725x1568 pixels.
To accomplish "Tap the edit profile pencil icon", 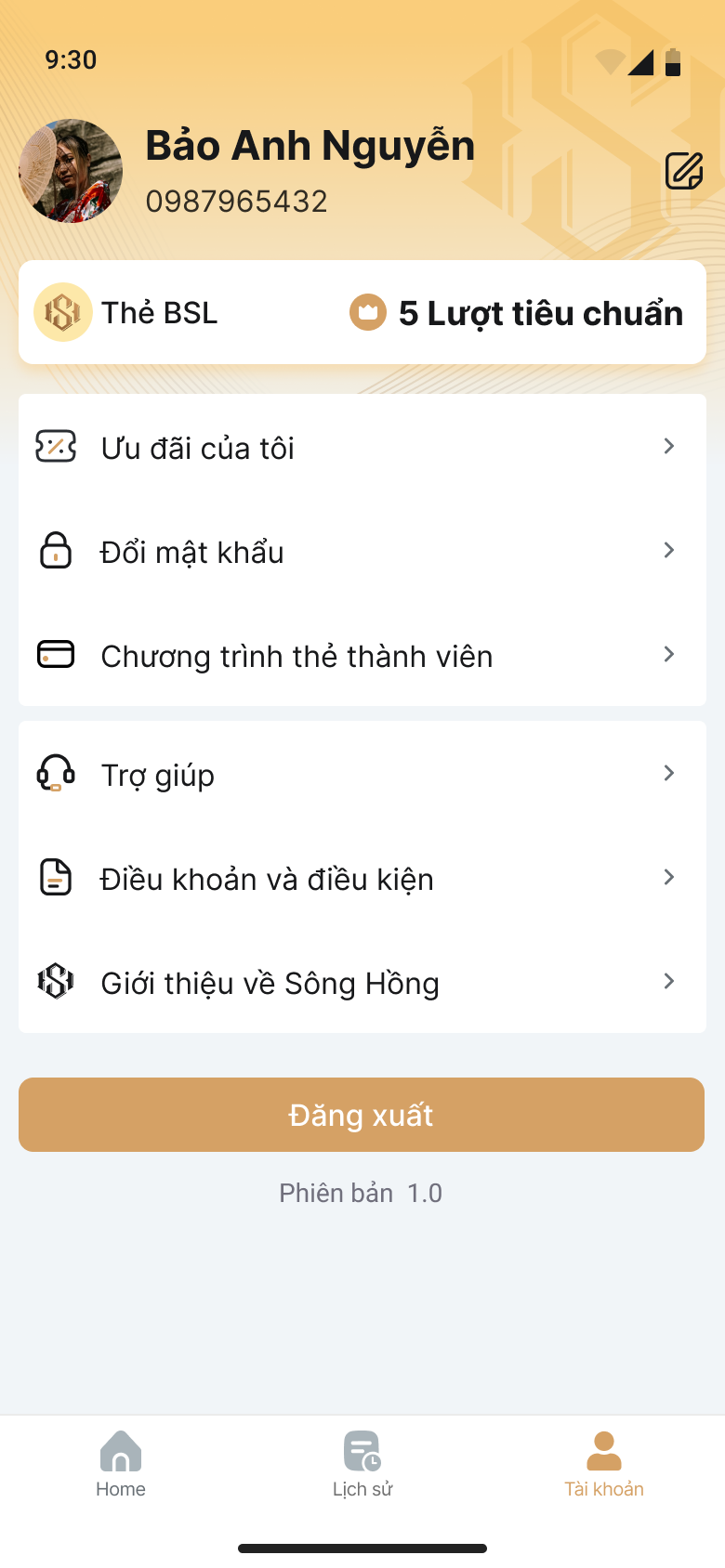I will (x=684, y=170).
